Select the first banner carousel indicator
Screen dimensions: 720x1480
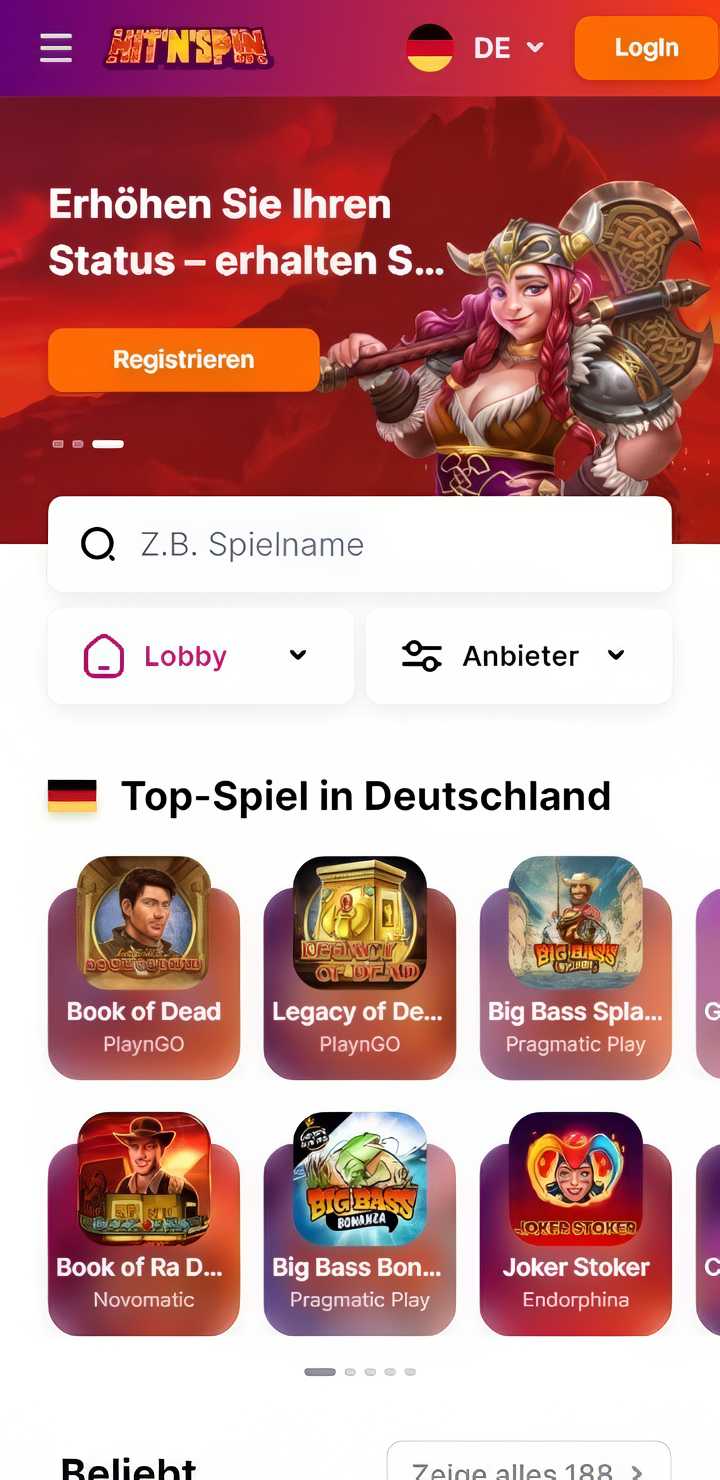59,443
